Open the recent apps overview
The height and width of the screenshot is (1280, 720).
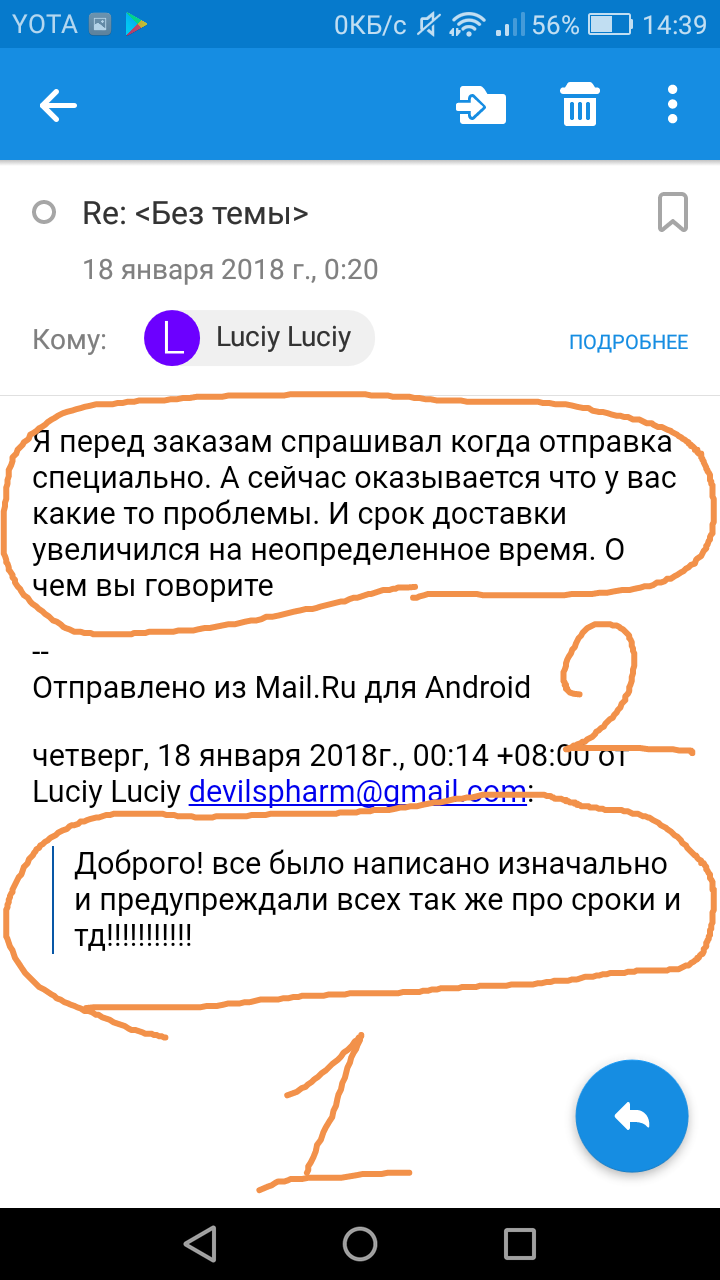click(520, 1243)
